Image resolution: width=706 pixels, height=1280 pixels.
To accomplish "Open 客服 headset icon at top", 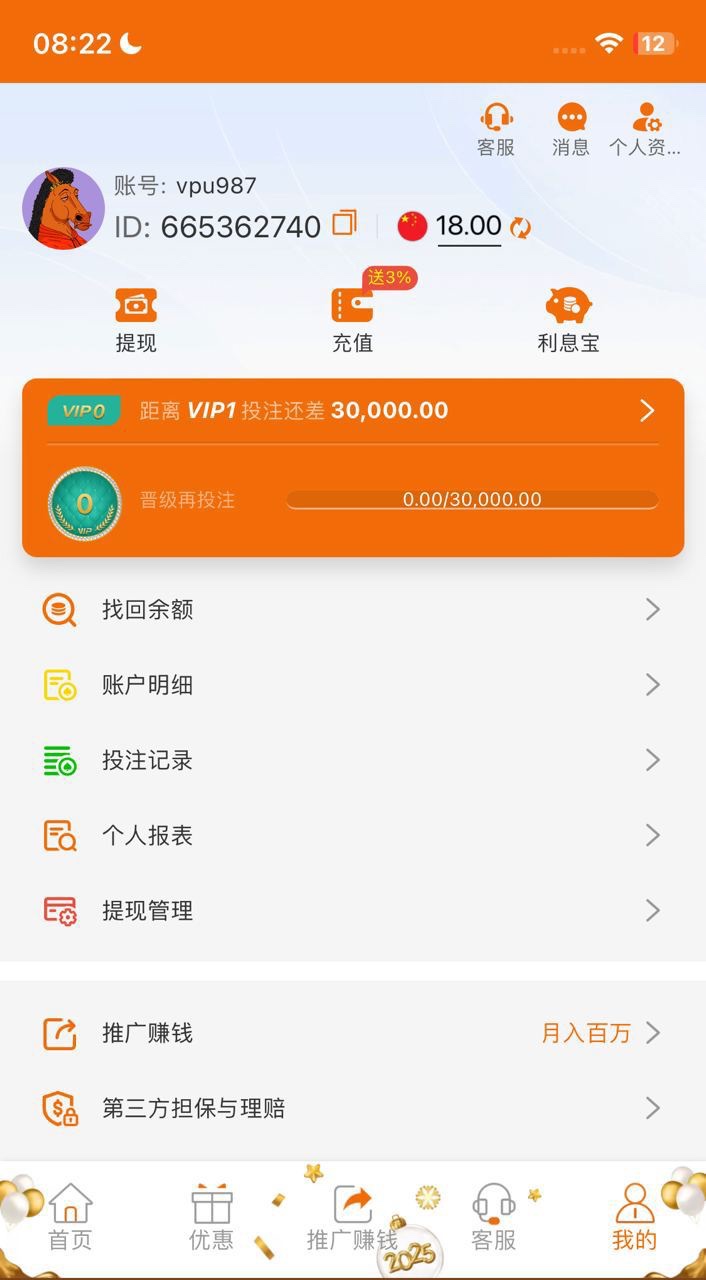I will (495, 130).
